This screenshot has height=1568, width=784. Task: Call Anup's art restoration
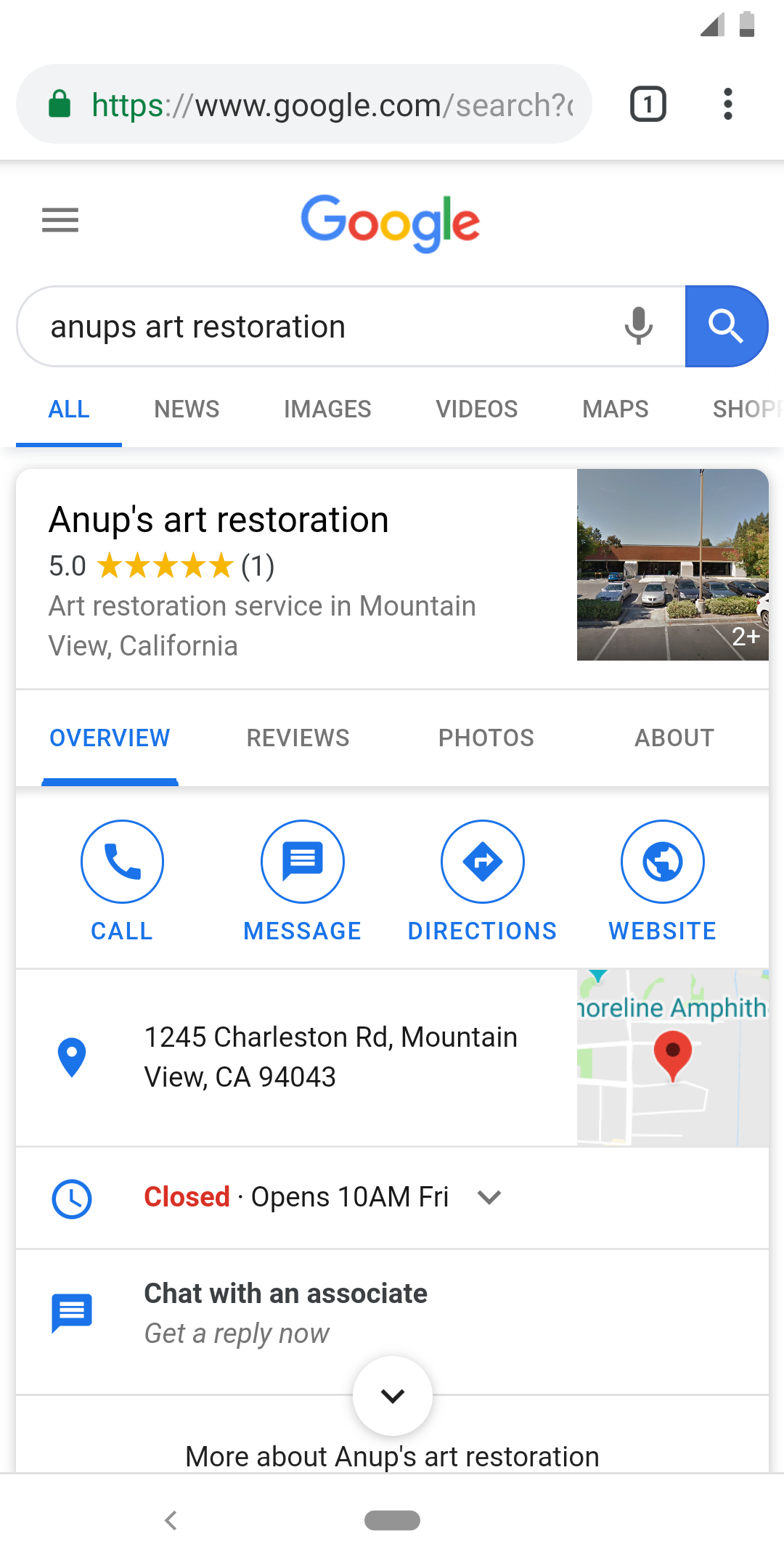click(122, 880)
